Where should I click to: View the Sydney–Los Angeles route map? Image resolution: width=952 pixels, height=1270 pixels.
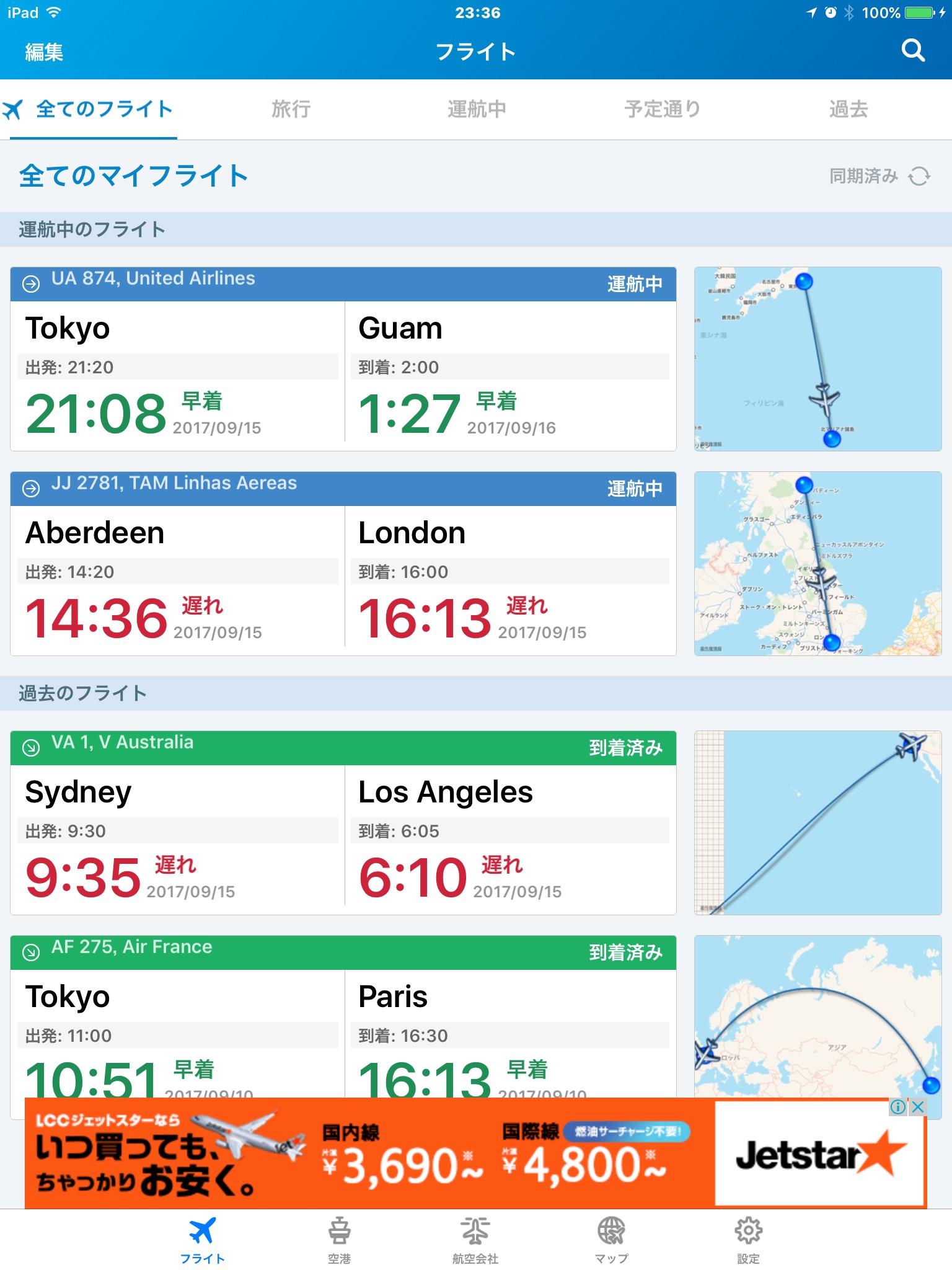(x=818, y=823)
